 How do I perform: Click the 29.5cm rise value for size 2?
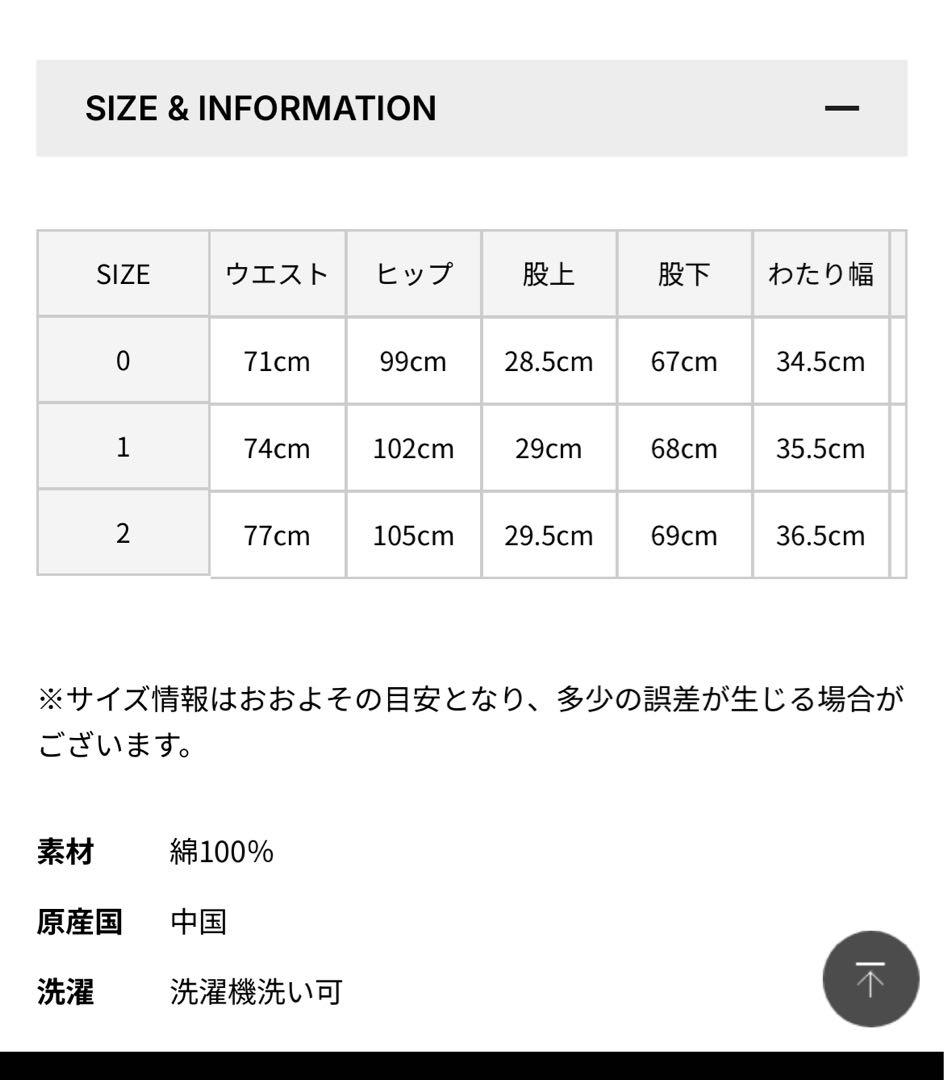549,535
